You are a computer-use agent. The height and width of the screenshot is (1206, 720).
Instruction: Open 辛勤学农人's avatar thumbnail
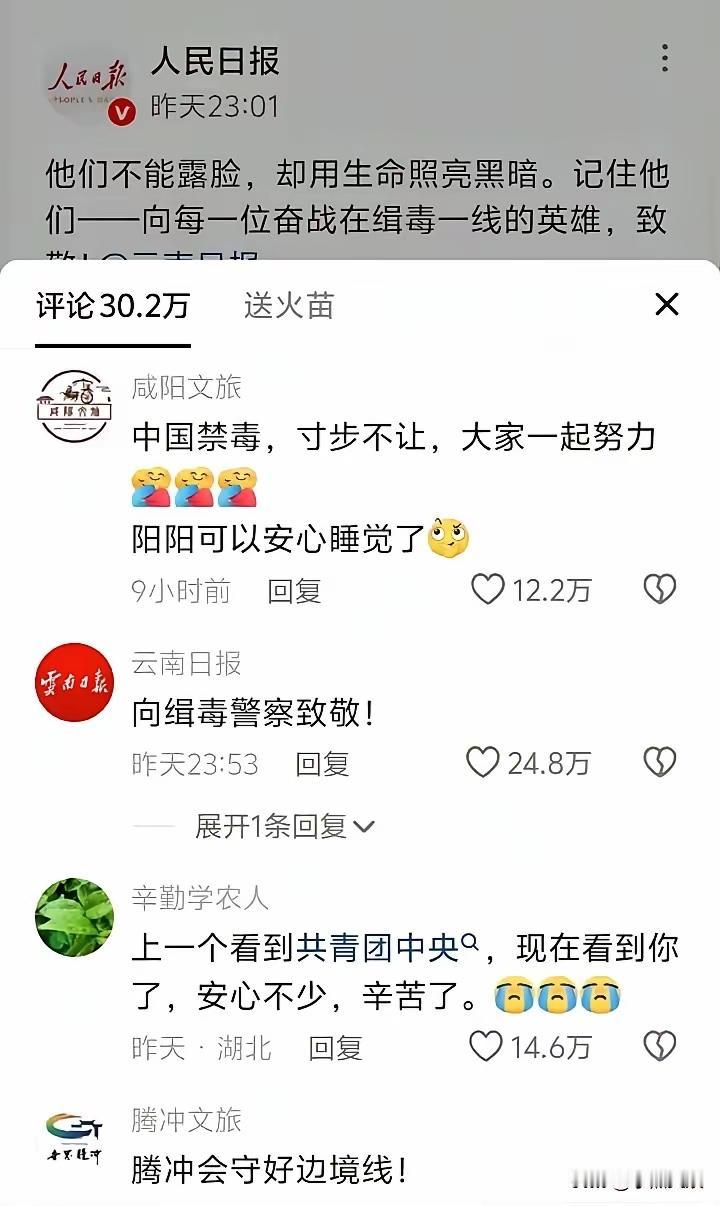[74, 916]
